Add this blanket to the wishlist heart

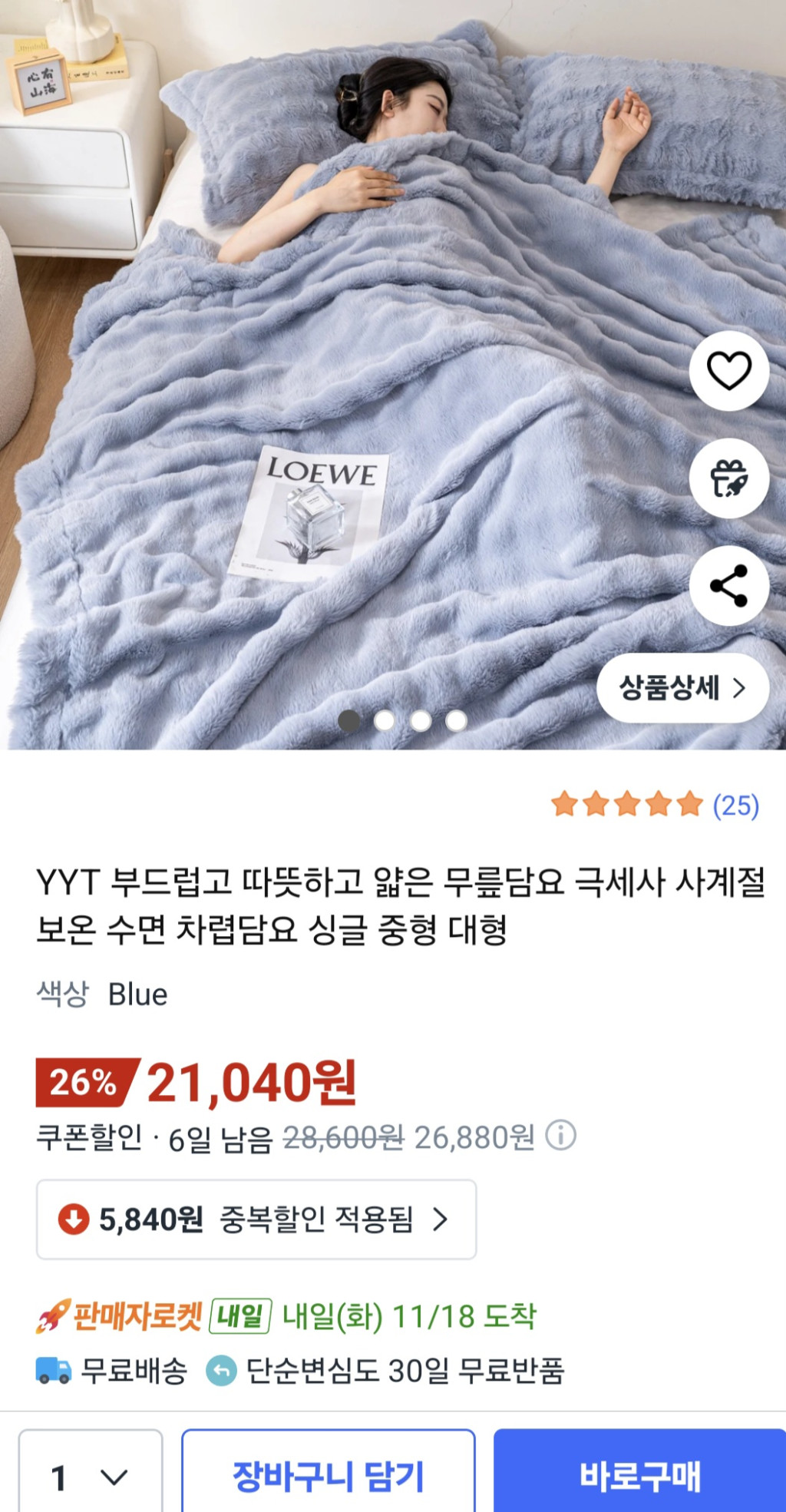tap(728, 371)
